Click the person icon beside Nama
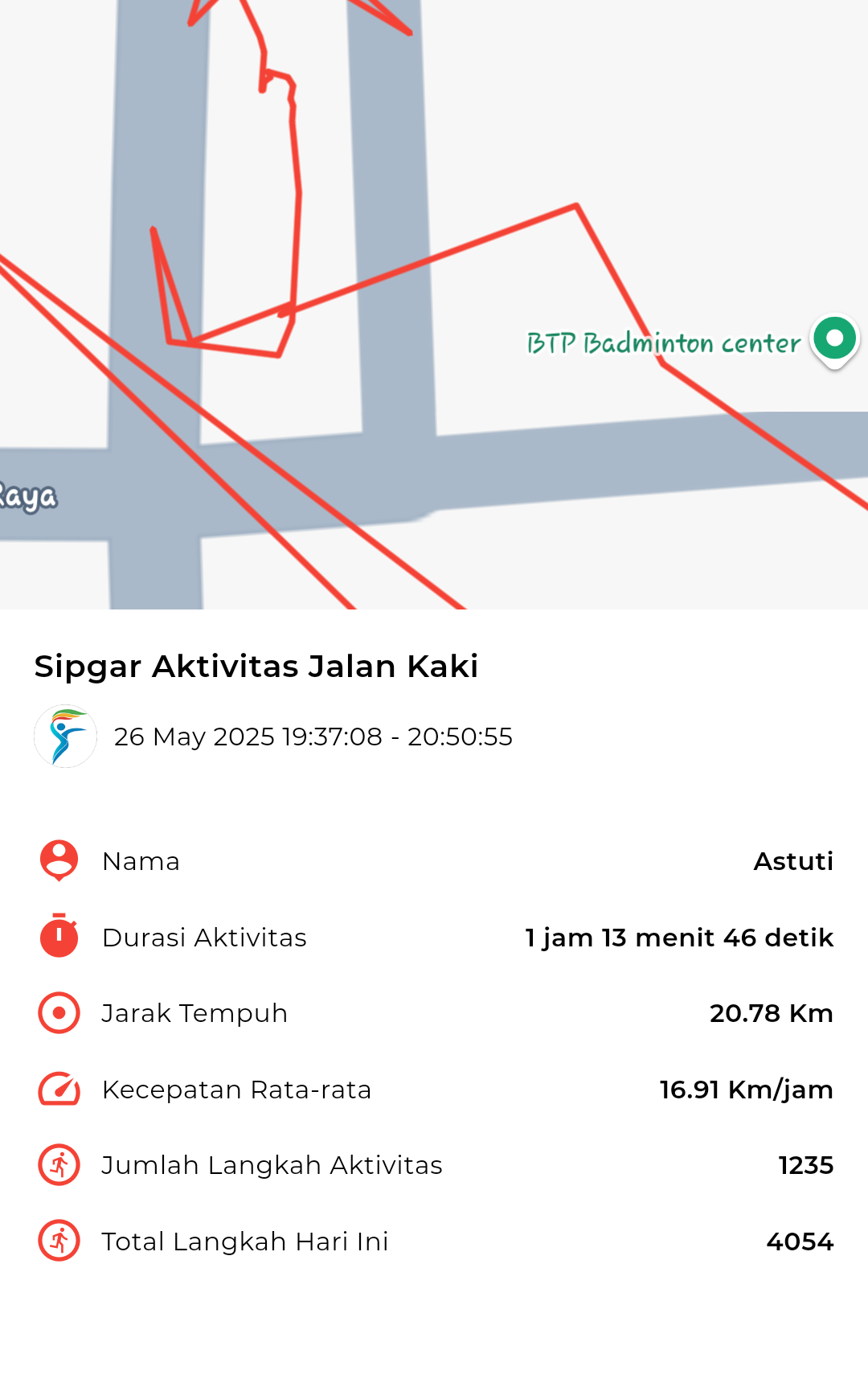The width and height of the screenshot is (868, 1379). (x=57, y=860)
